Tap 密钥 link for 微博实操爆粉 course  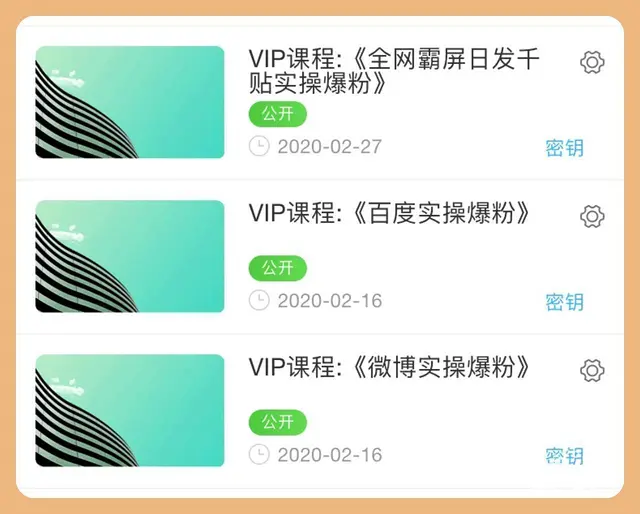pos(564,455)
